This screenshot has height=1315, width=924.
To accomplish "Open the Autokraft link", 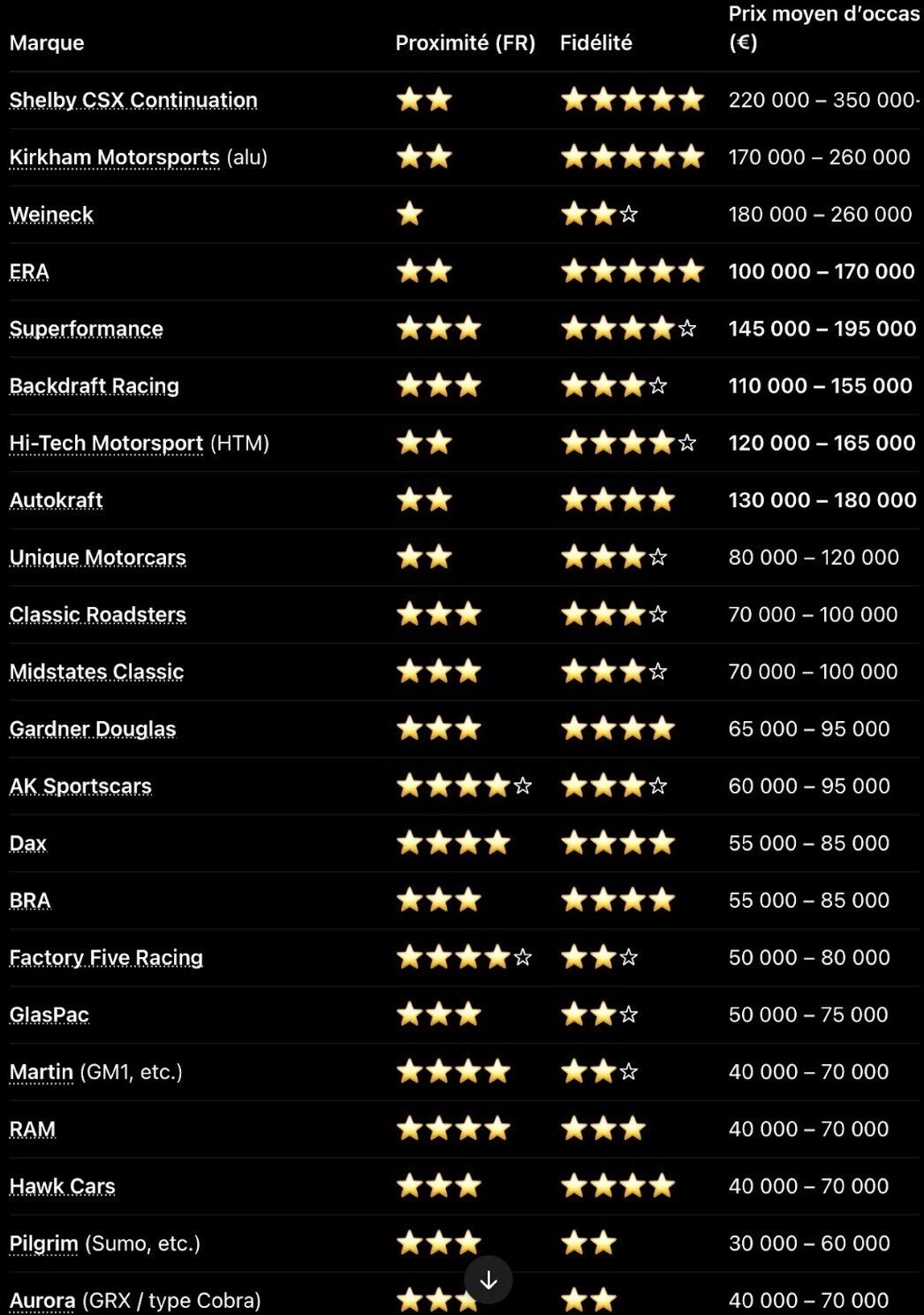I will [x=57, y=500].
